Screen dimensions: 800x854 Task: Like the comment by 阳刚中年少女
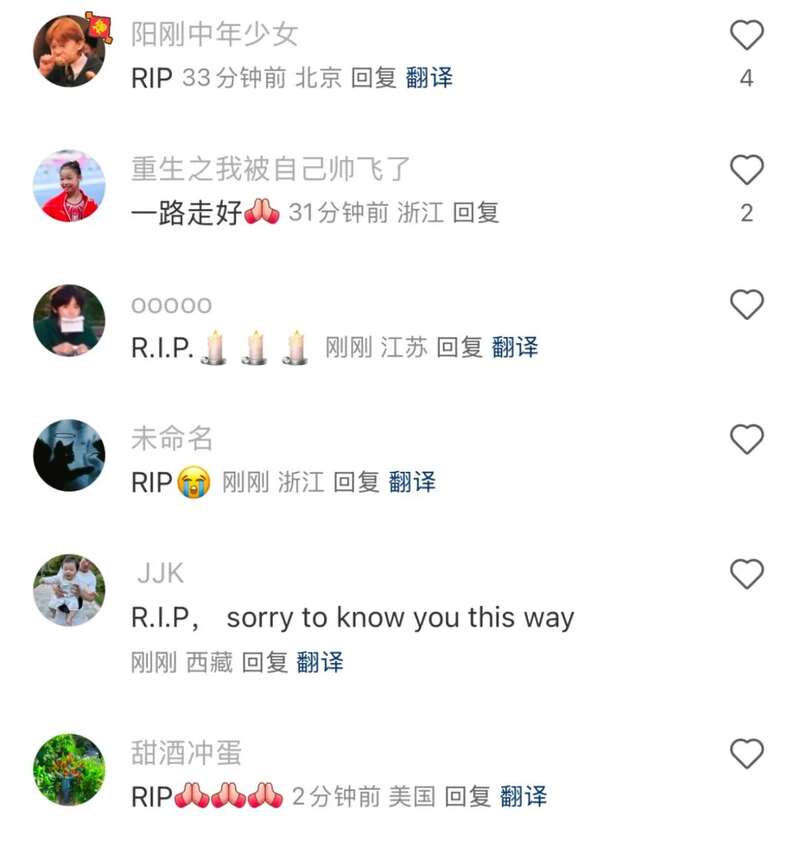pyautogui.click(x=746, y=36)
